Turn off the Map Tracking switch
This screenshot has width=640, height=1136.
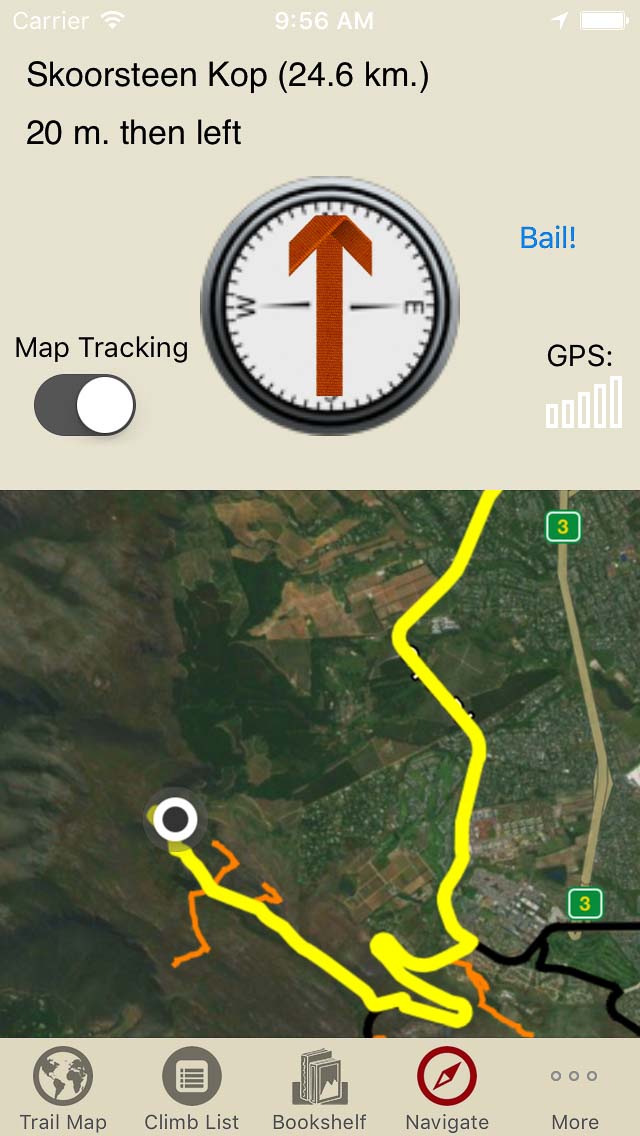coord(85,405)
